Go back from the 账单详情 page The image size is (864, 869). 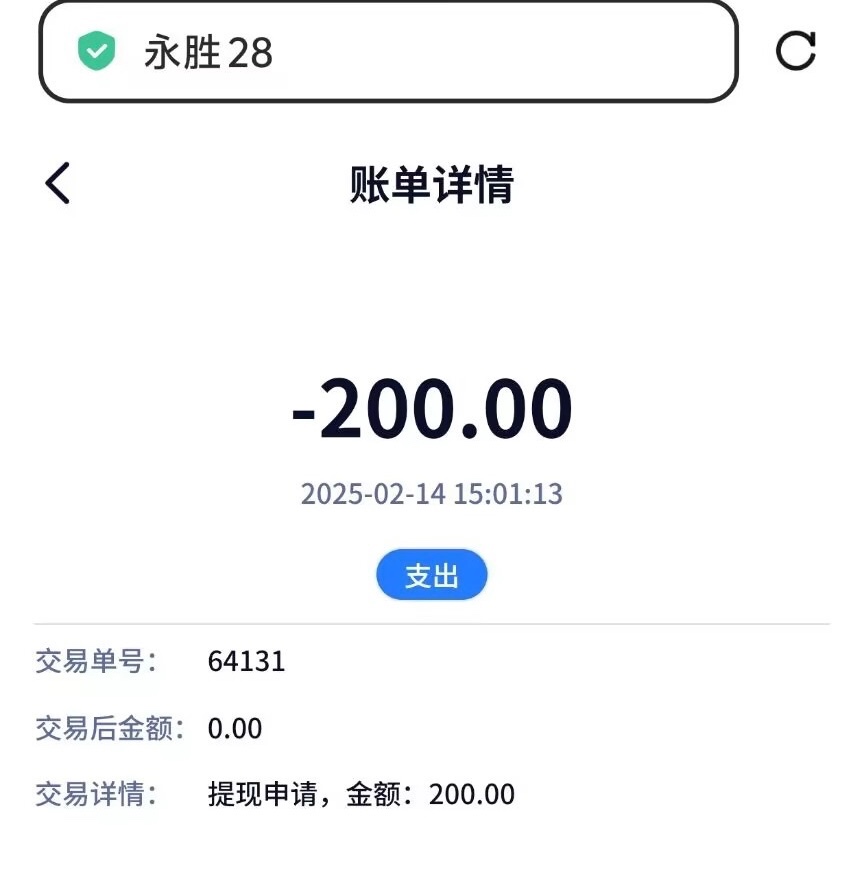pyautogui.click(x=58, y=184)
